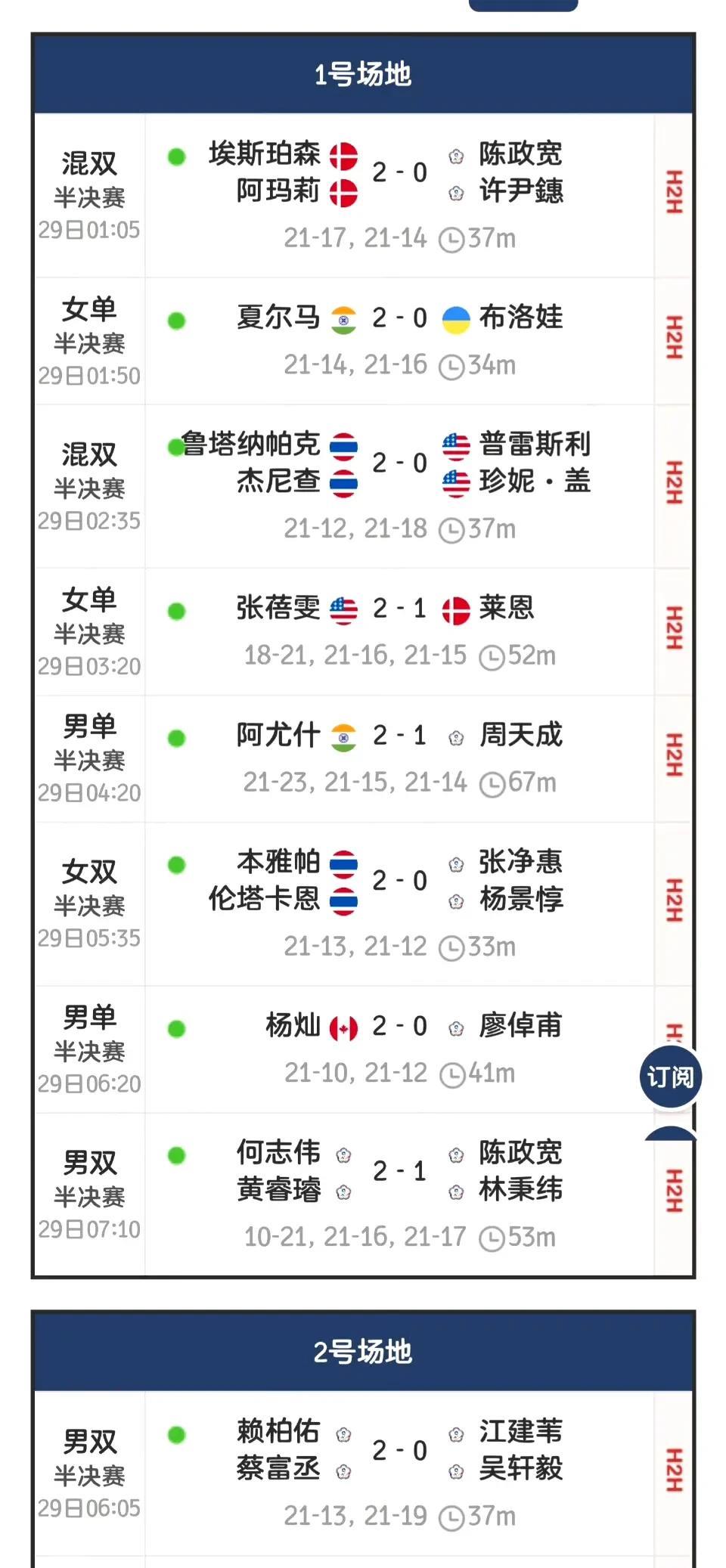
Task: Open H2H for 何志伟 vs 陈政宽 men's doubles
Action: [673, 1192]
